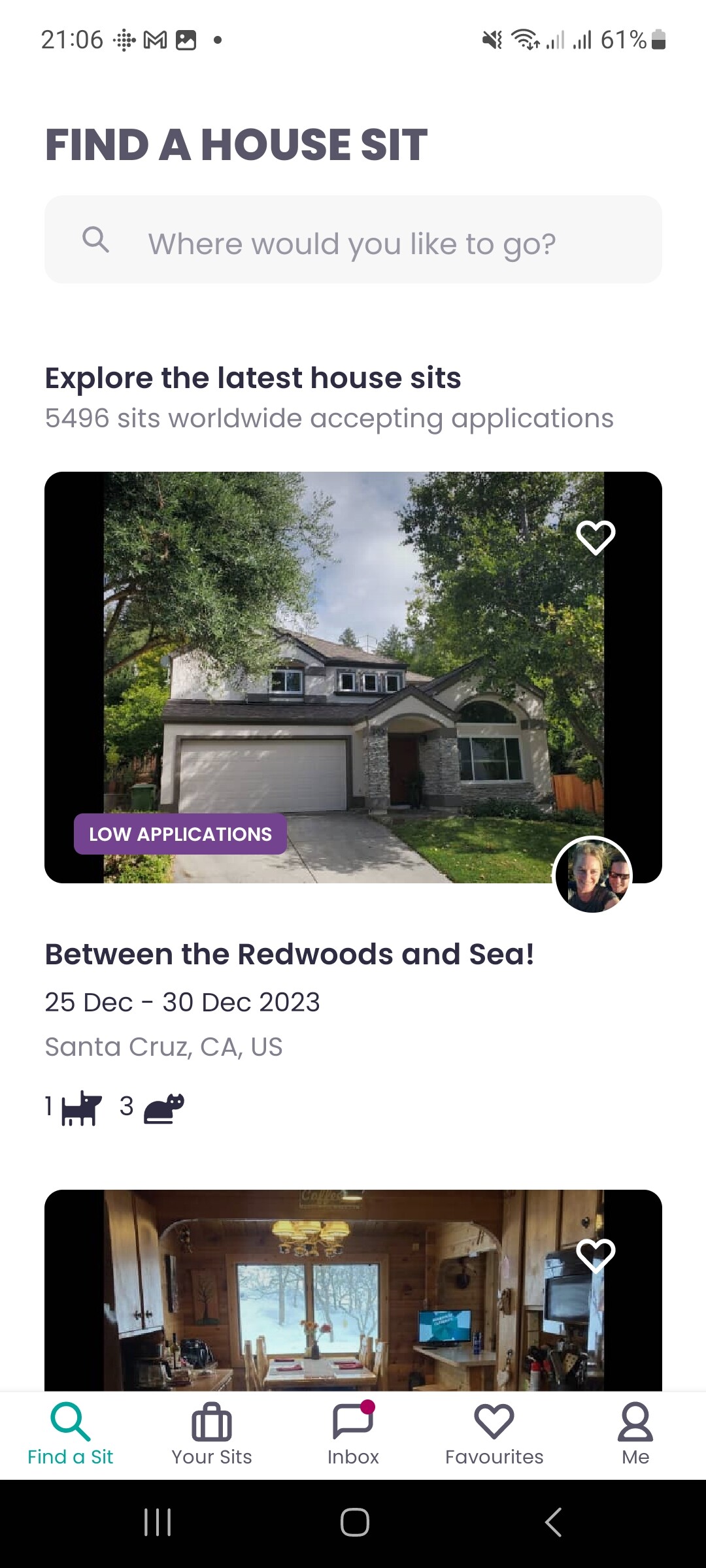Viewport: 706px width, 1568px height.
Task: Switch to the Your Sits tab
Action: pos(211,1435)
